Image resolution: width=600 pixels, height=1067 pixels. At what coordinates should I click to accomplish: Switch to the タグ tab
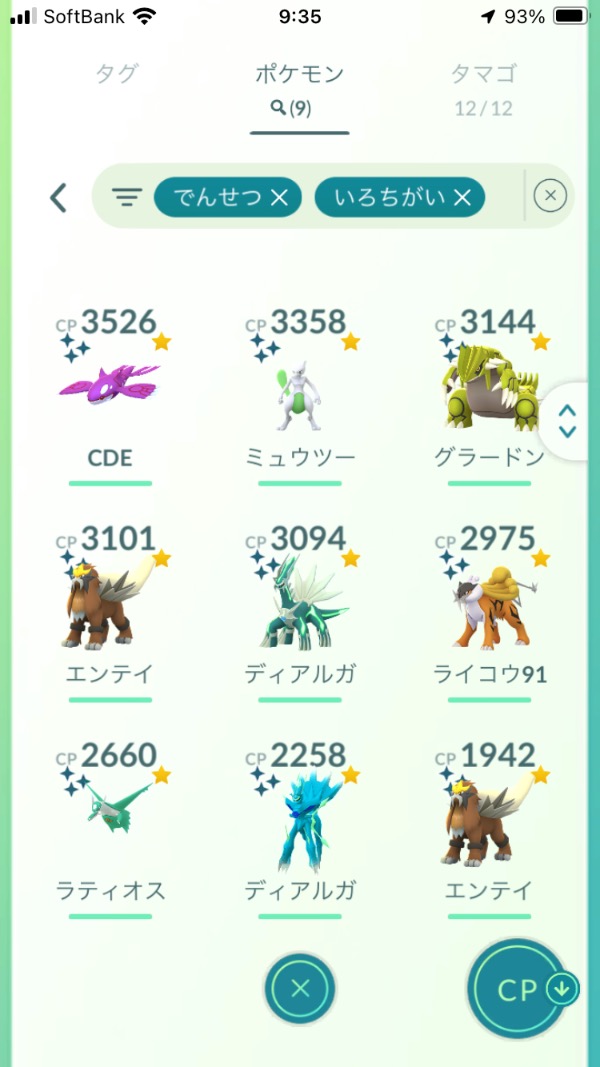(x=116, y=73)
